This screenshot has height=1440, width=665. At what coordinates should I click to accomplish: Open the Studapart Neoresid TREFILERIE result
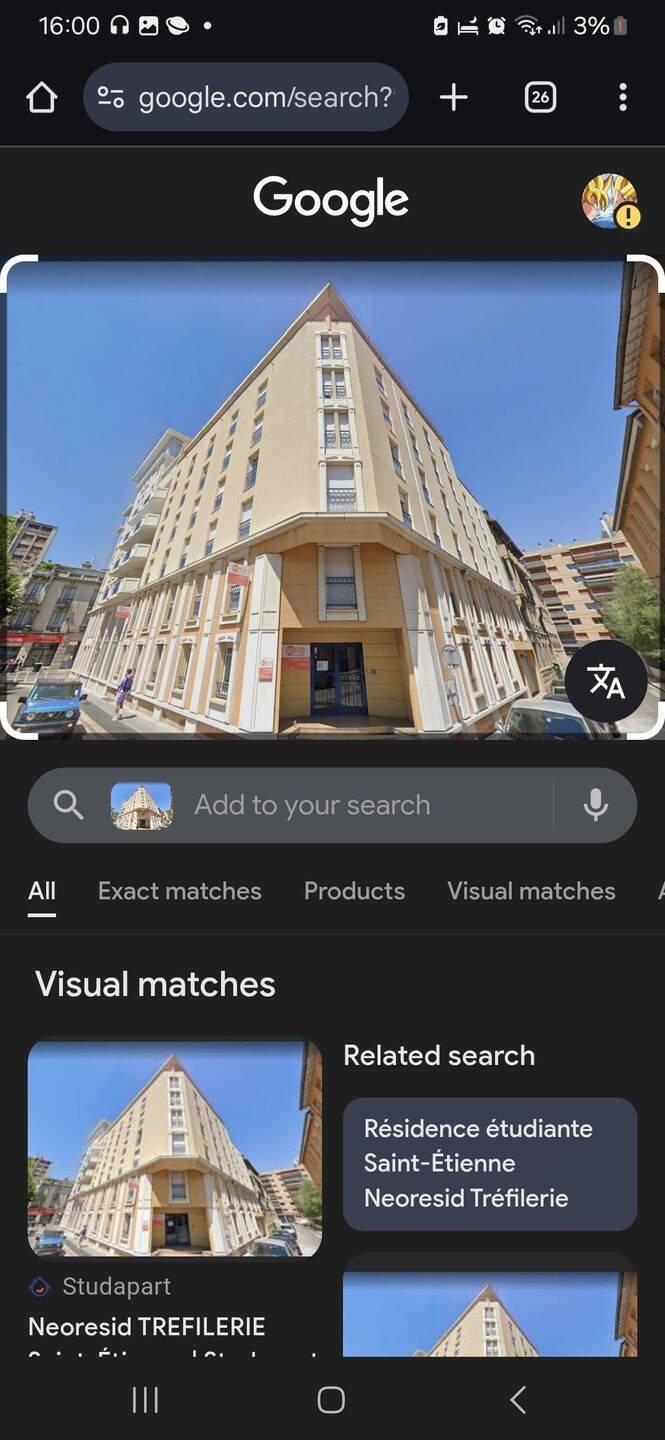pos(174,1150)
